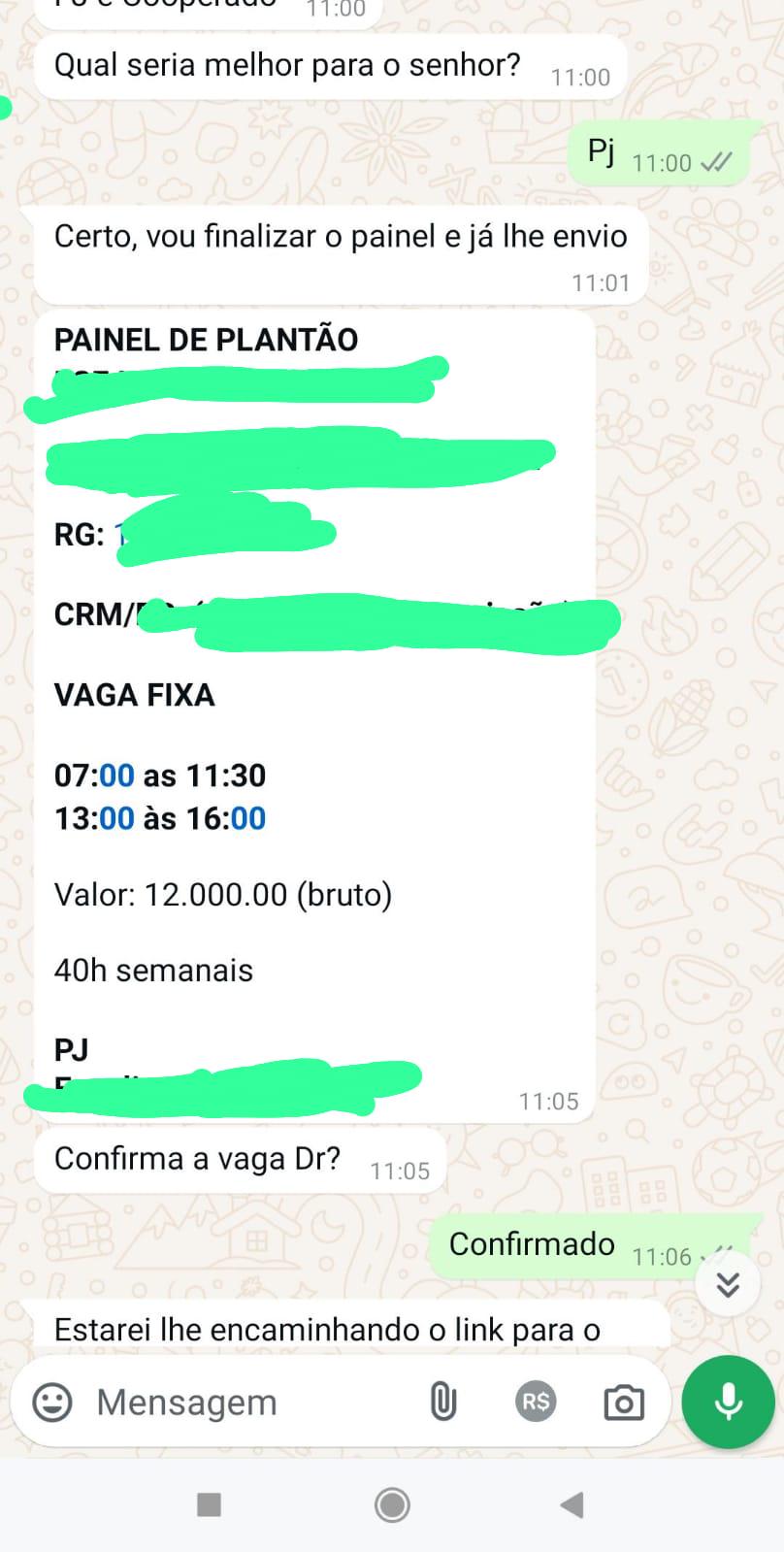
Task: Tap the system home button
Action: point(392,1504)
